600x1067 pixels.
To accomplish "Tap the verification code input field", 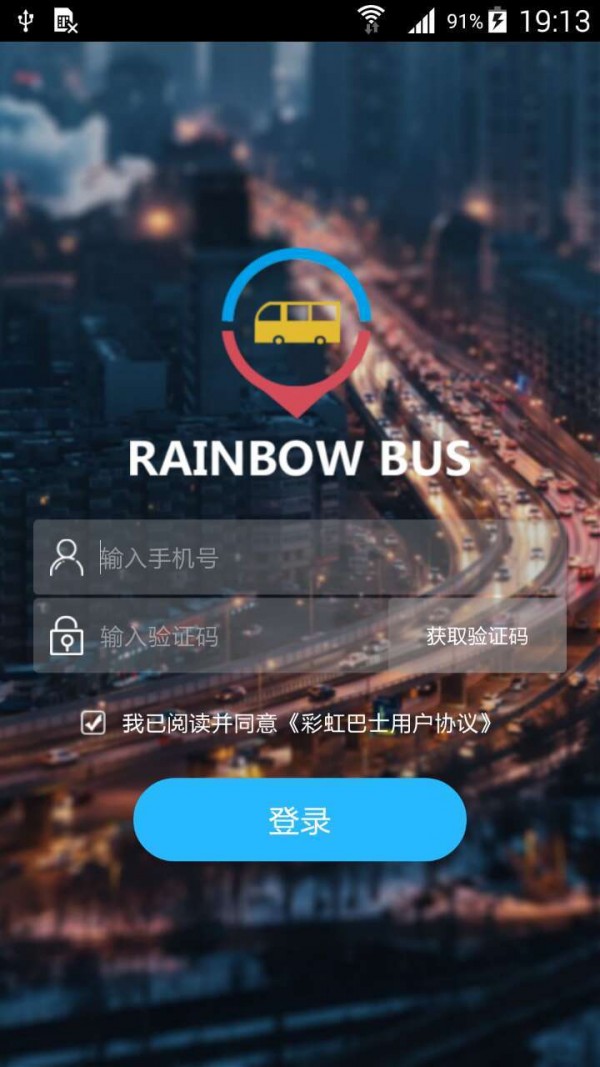I will coord(240,636).
